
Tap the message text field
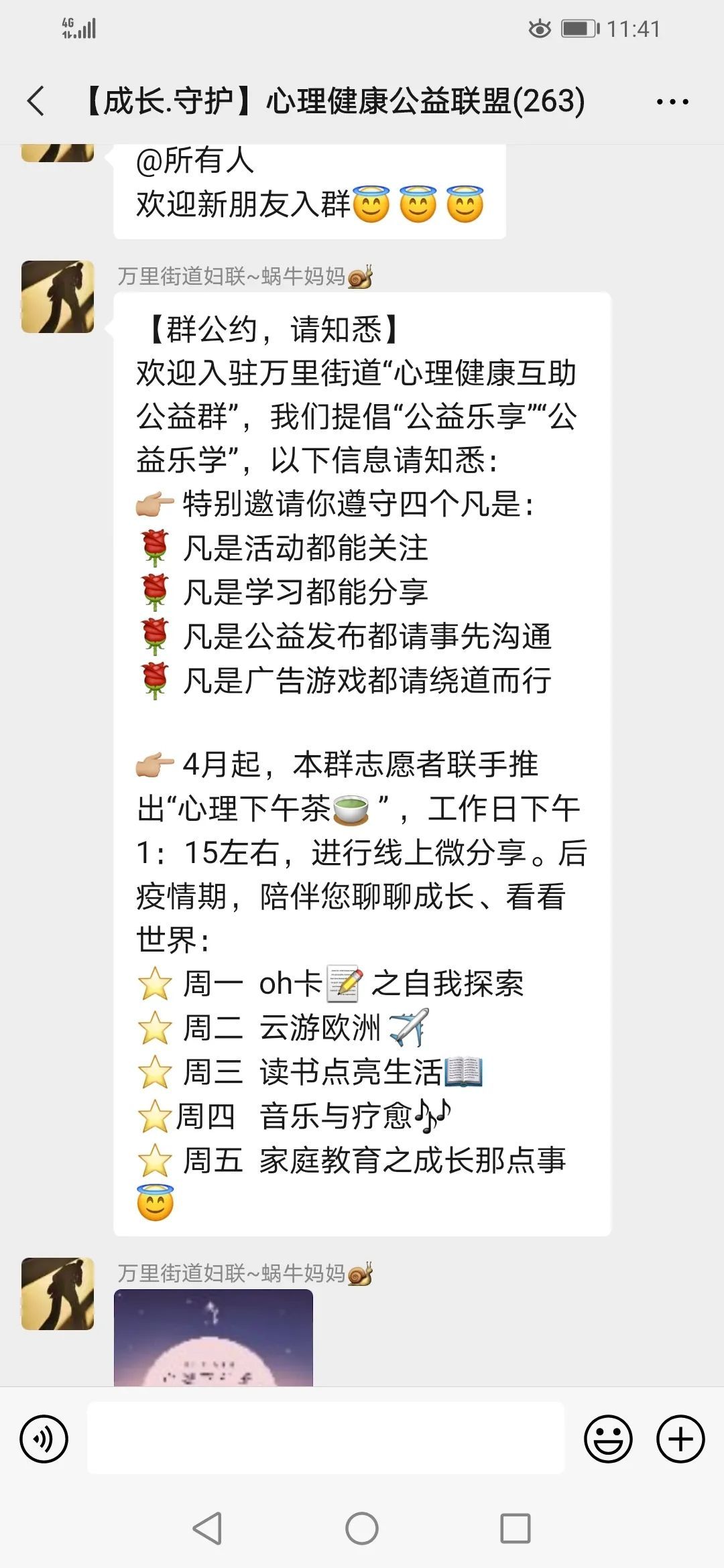point(326,1438)
